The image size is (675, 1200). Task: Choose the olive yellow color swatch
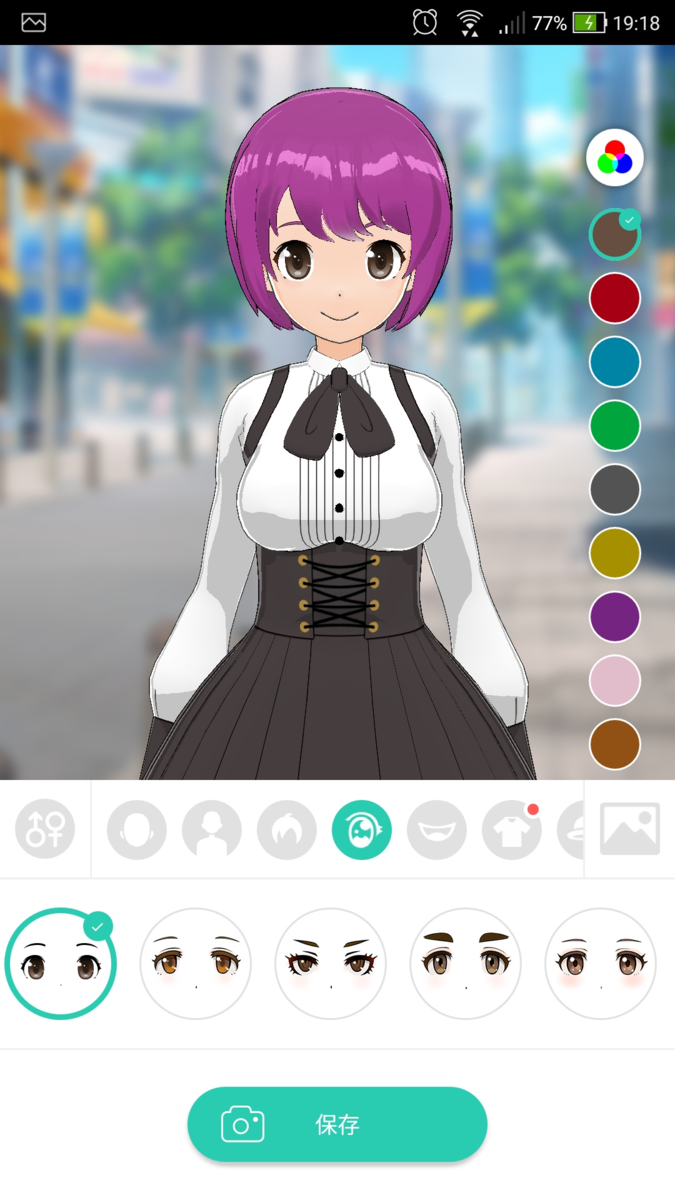click(x=614, y=554)
